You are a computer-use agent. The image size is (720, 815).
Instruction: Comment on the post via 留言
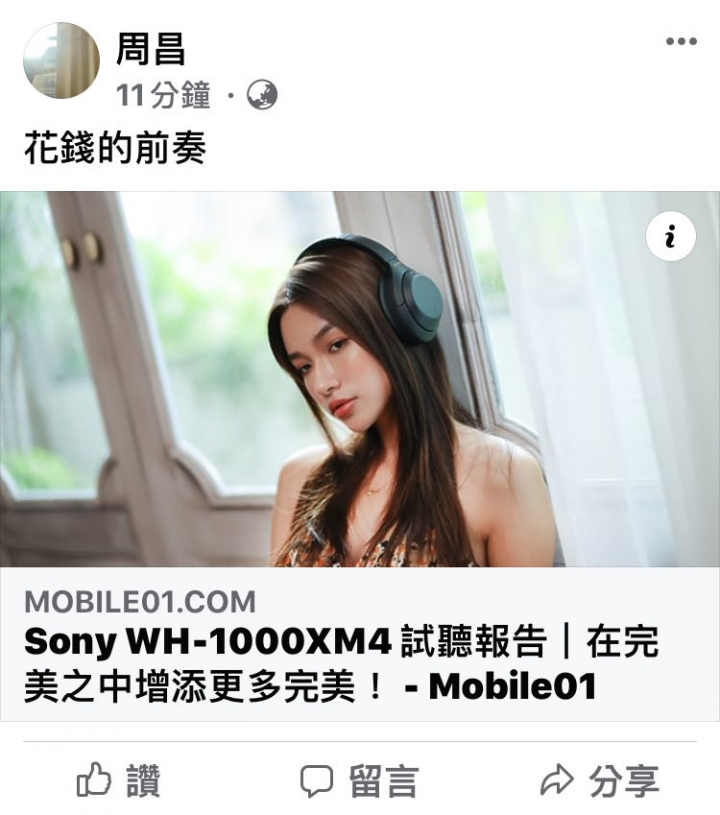pyautogui.click(x=359, y=781)
